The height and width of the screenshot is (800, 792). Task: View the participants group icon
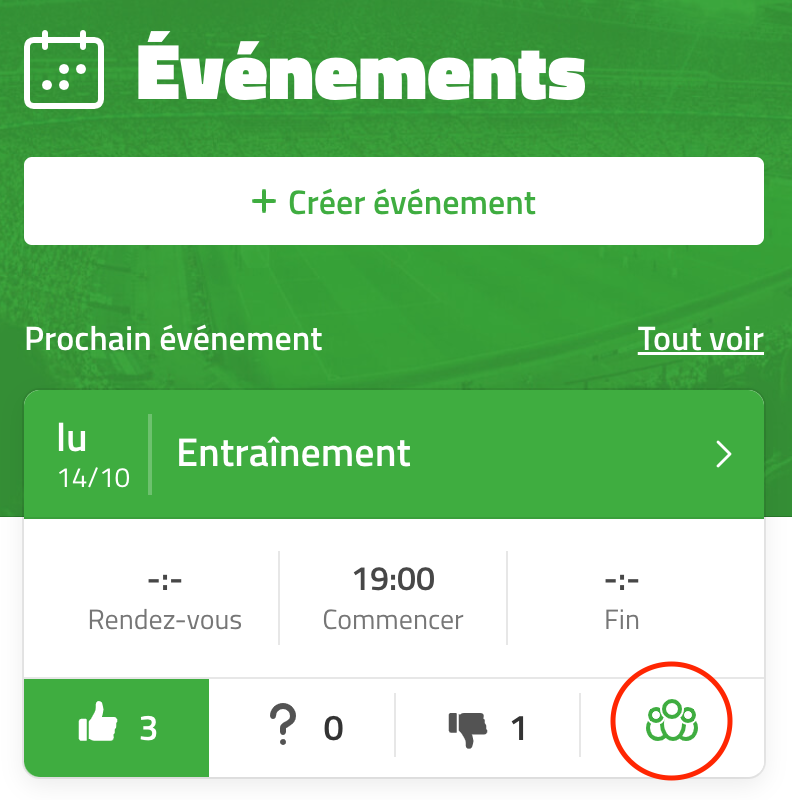point(671,722)
